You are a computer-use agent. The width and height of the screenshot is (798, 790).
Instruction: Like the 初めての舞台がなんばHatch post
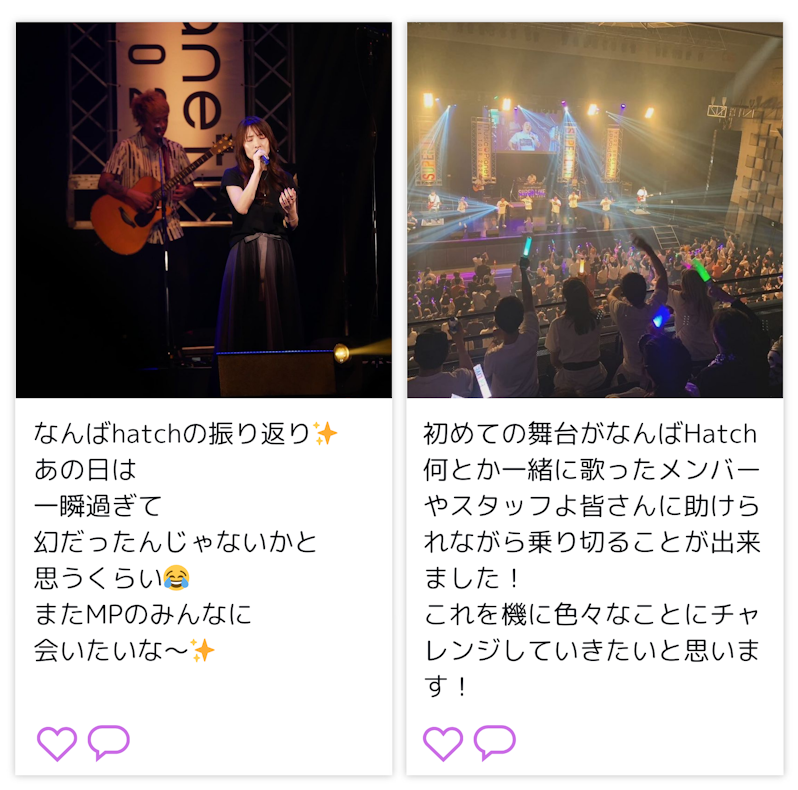click(443, 743)
